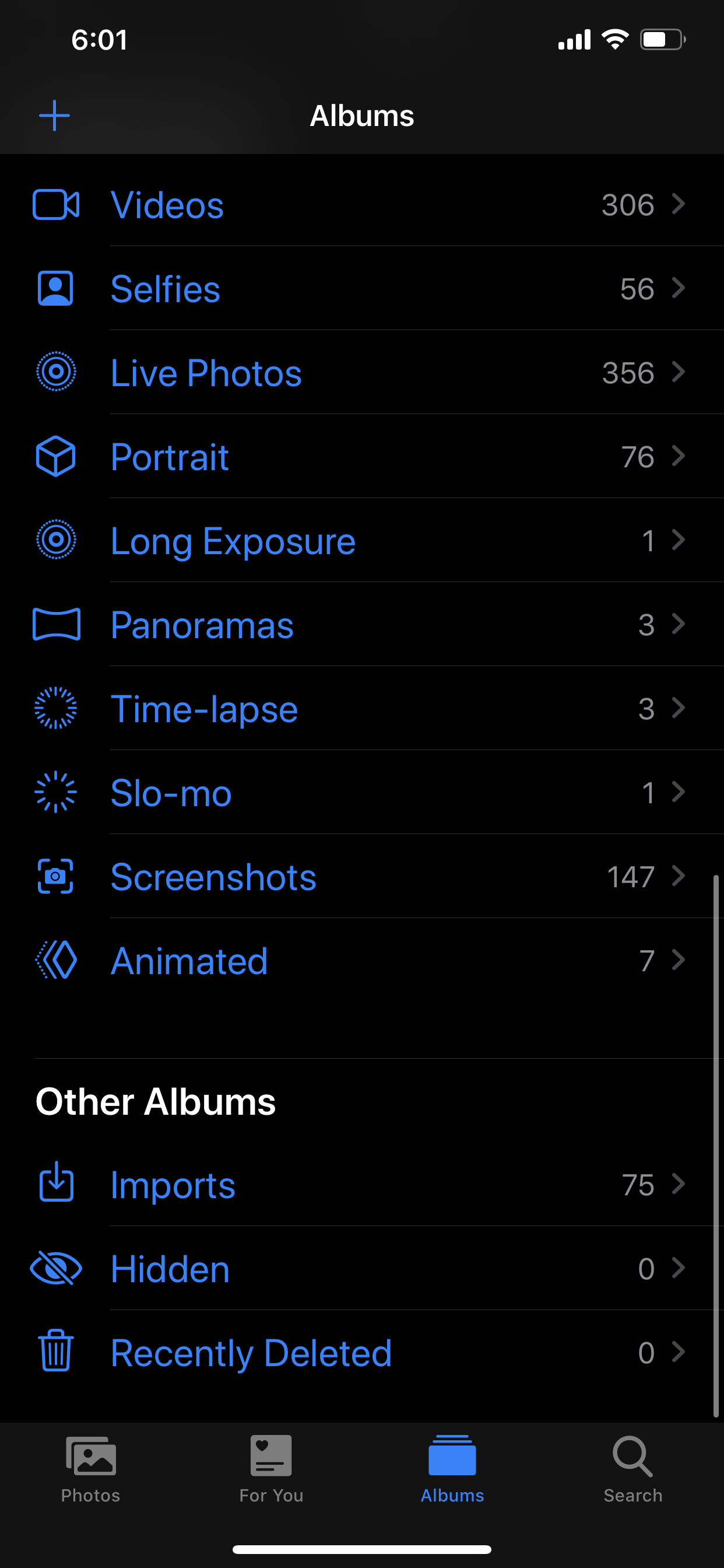724x1568 pixels.
Task: Select the Albums tab
Action: 452,1469
